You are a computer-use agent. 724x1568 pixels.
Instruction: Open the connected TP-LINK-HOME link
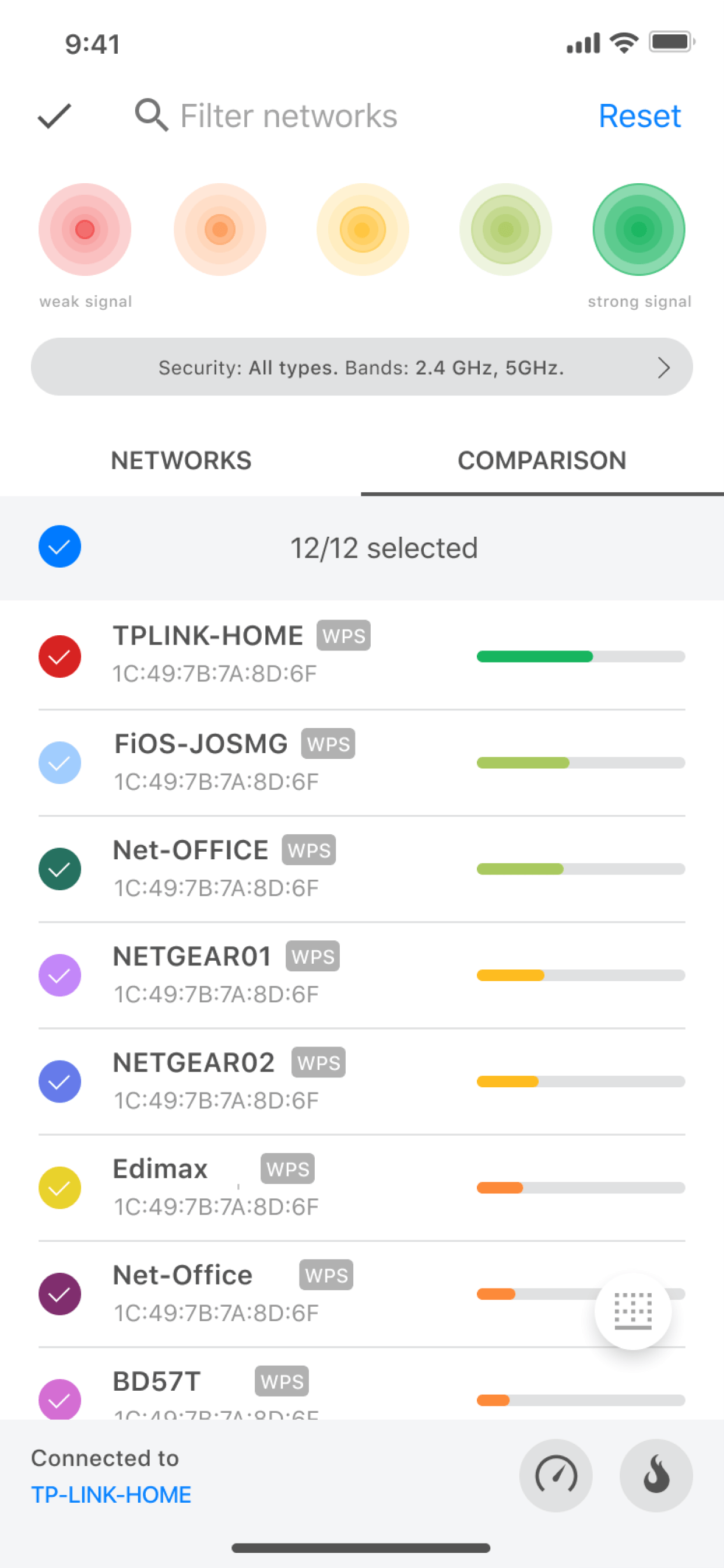(x=111, y=1494)
